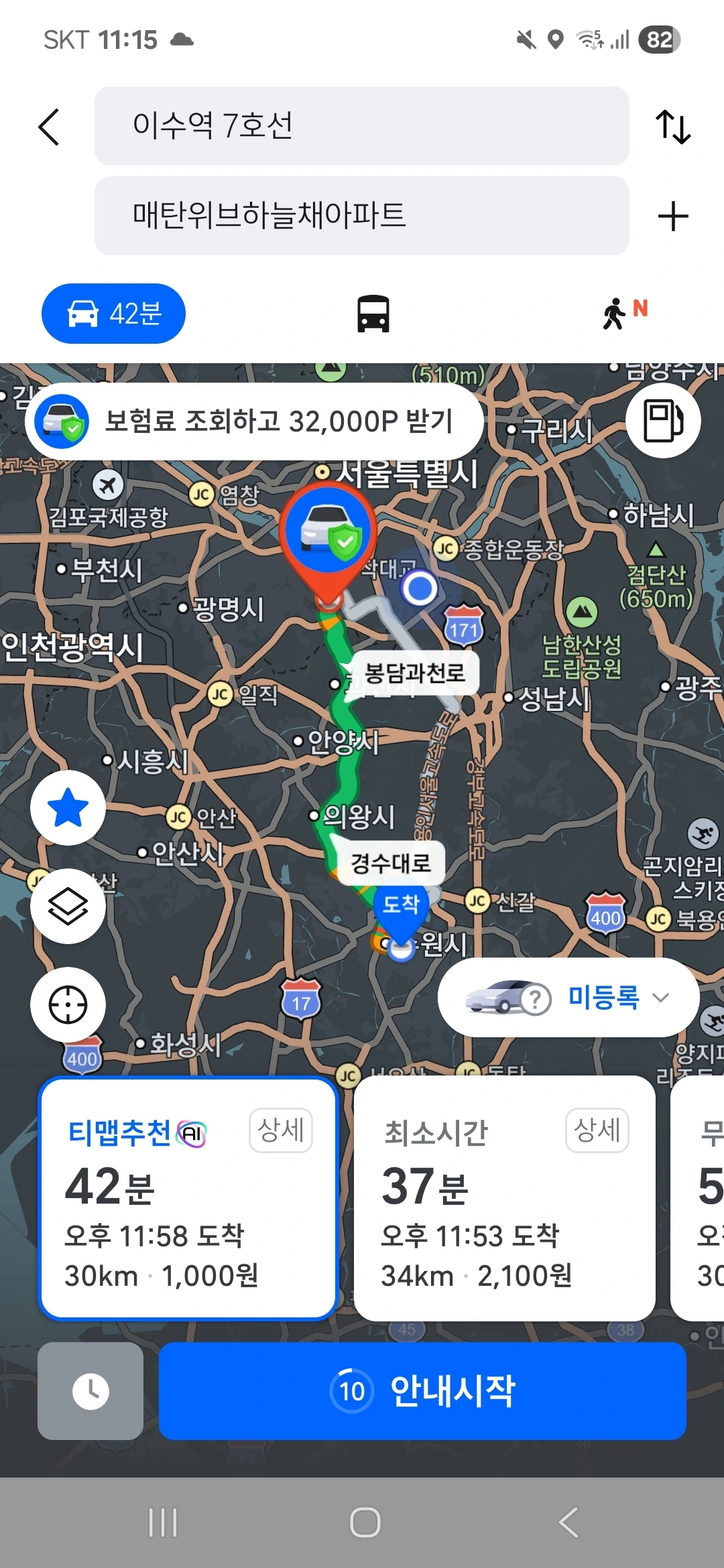The image size is (724, 1568).
Task: Select the car route tab showing 42분
Action: point(114,314)
